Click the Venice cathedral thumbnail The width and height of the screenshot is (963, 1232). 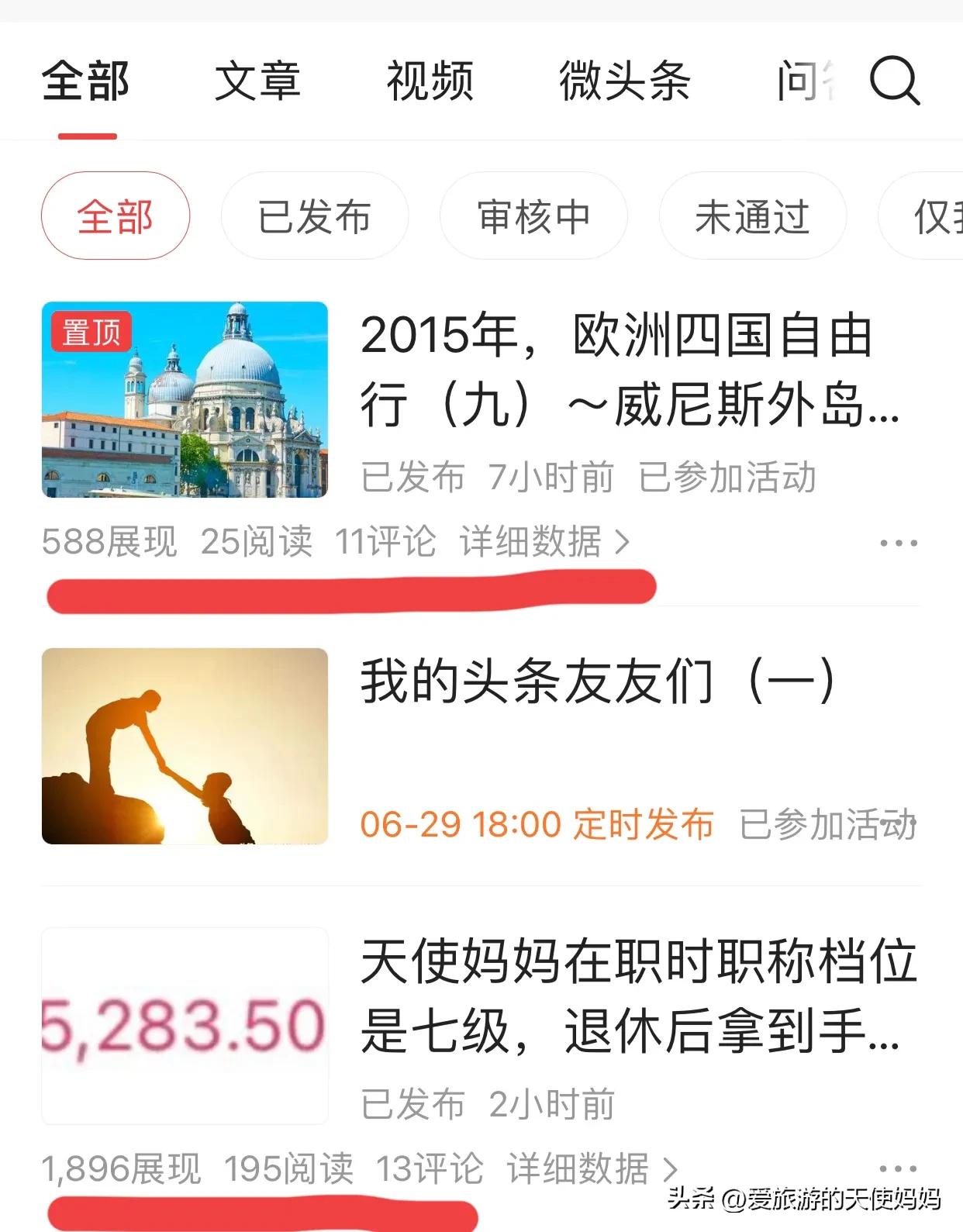coord(186,402)
